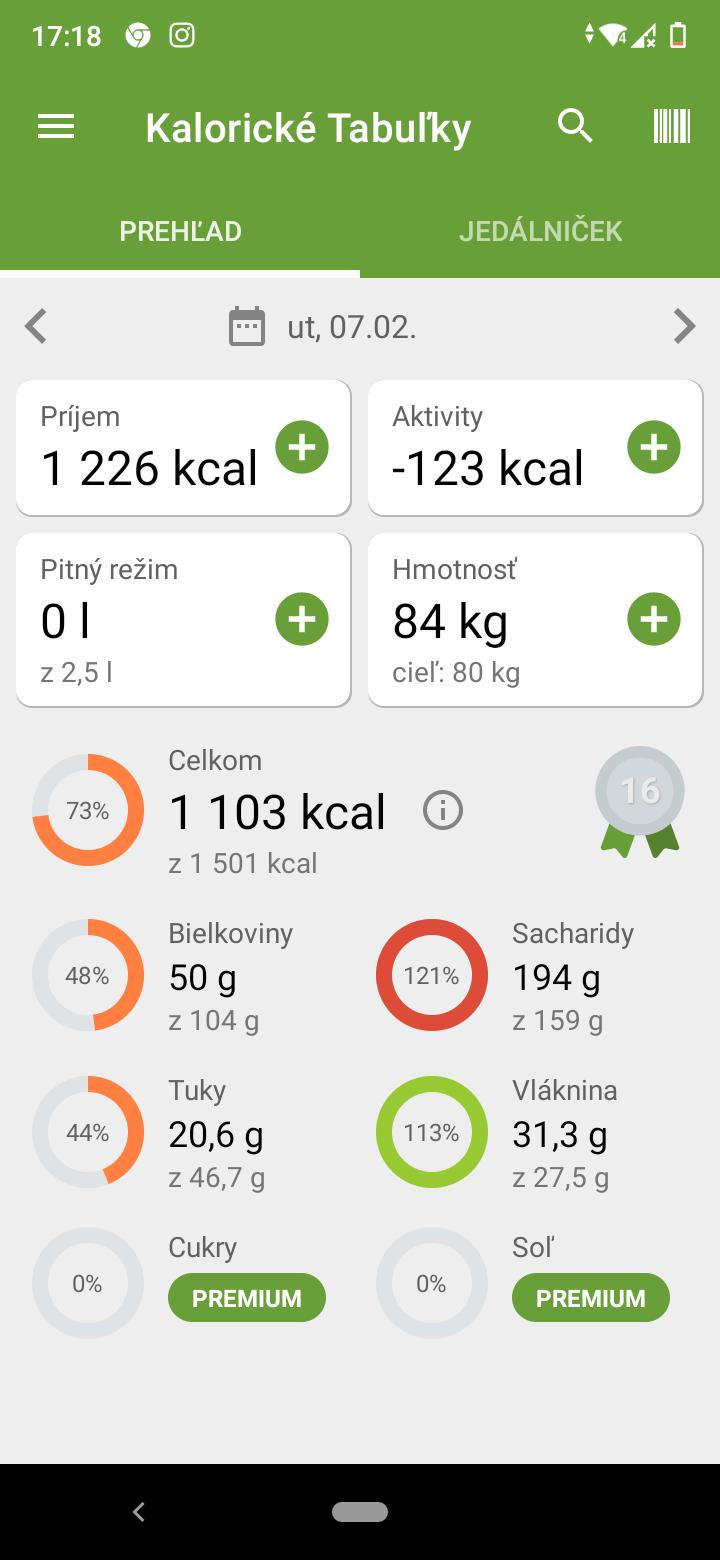
Task: Open the silver badge numbered 16
Action: 640,800
